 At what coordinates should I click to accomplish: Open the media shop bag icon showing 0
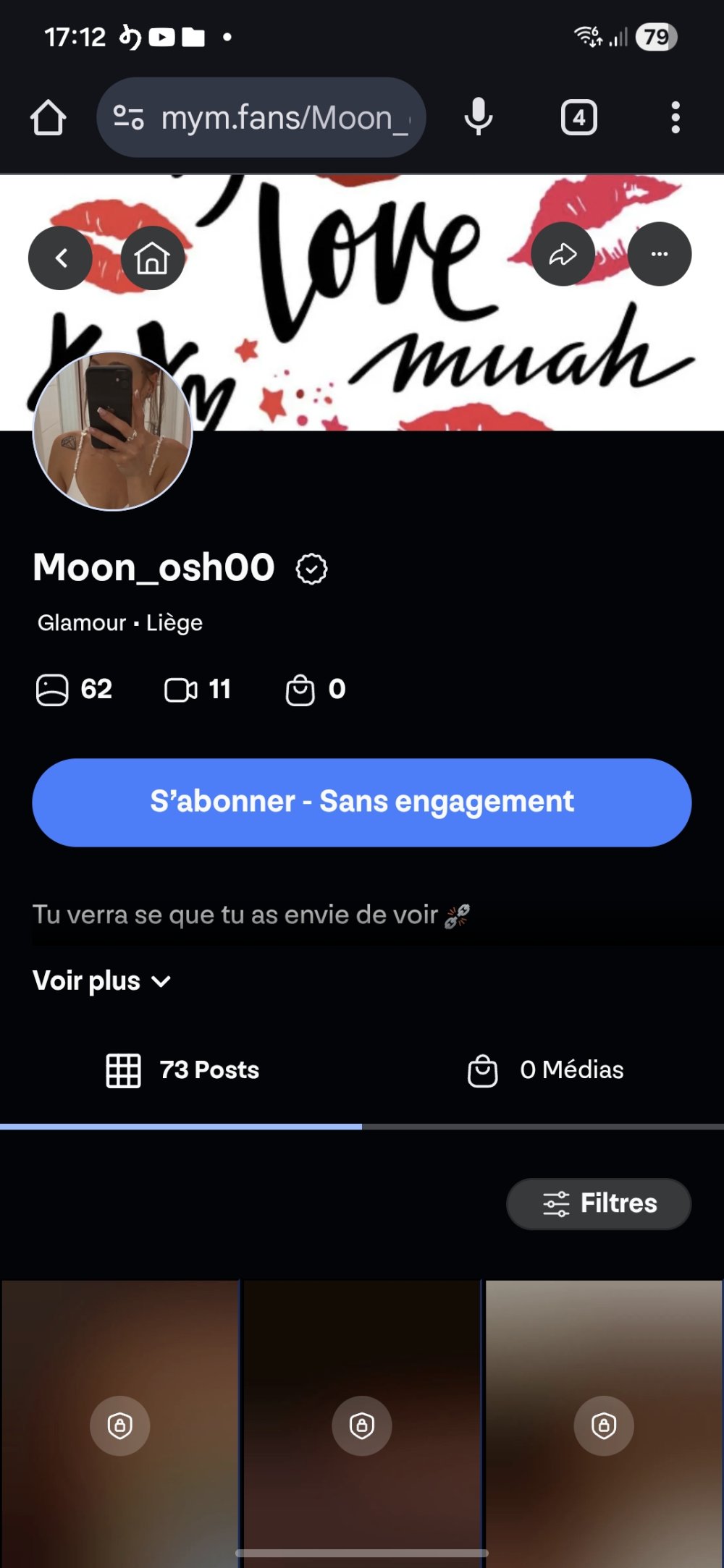click(301, 690)
